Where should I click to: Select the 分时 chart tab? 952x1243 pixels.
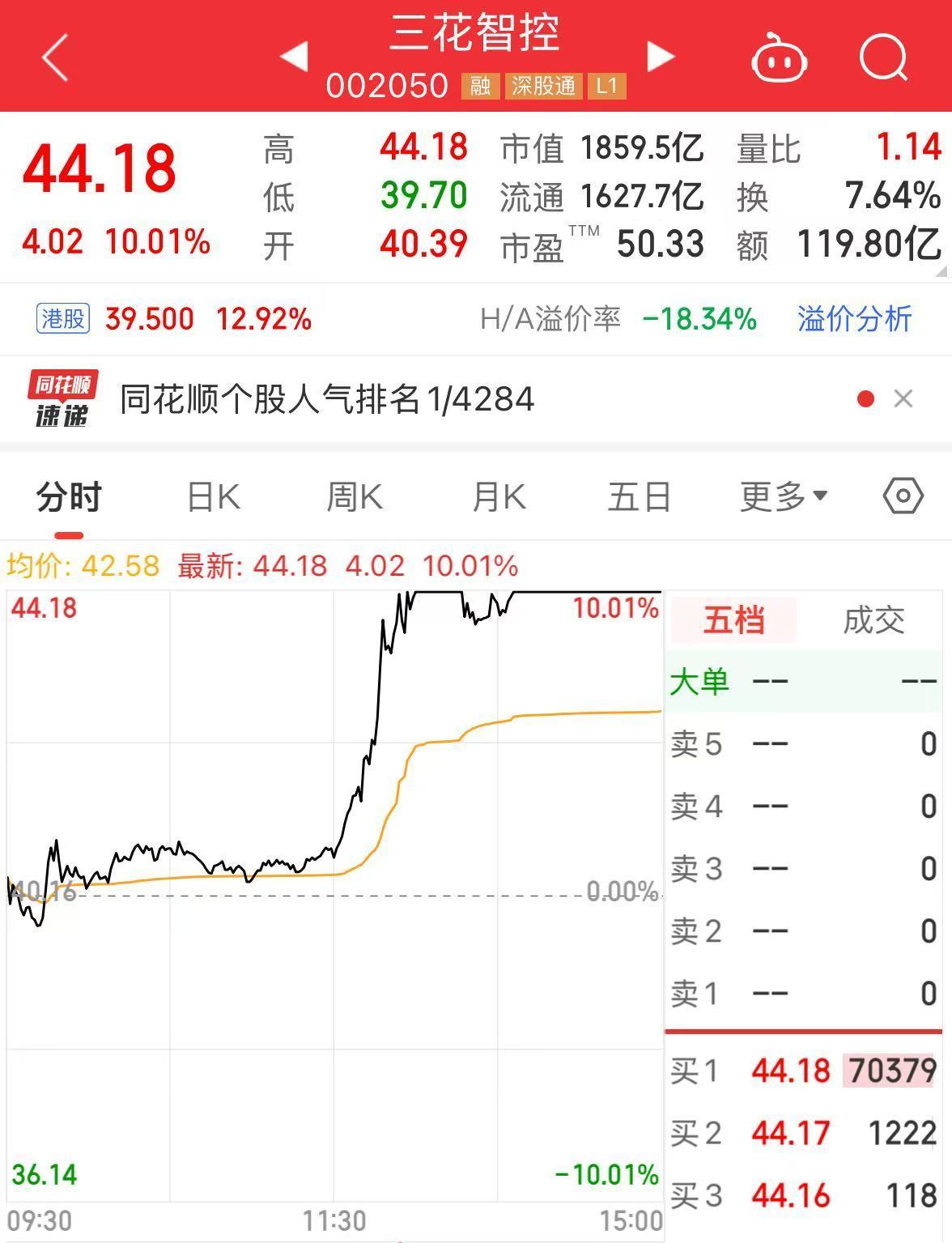click(x=69, y=496)
